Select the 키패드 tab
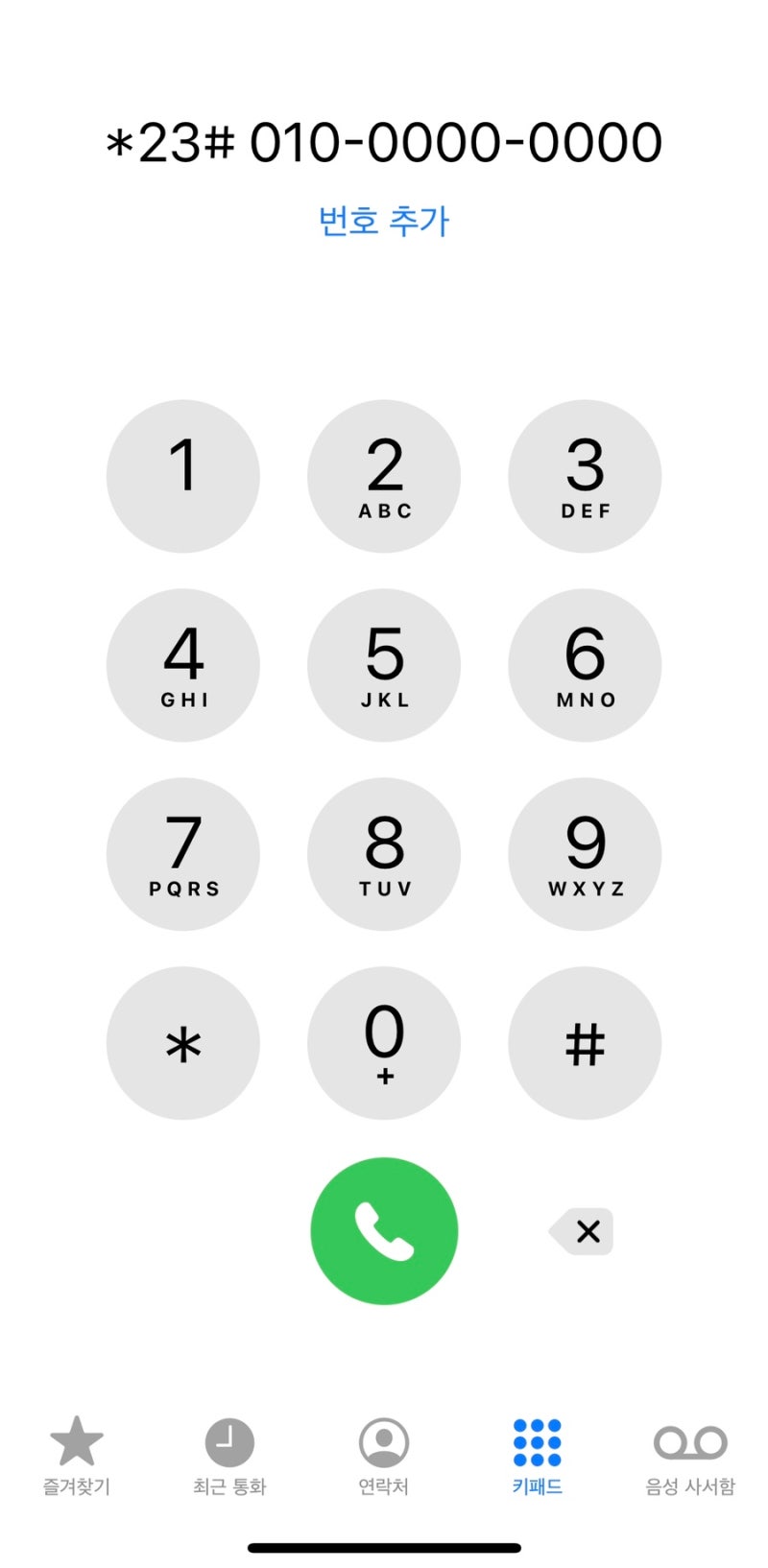Image resolution: width=768 pixels, height=1568 pixels. pos(538,1456)
